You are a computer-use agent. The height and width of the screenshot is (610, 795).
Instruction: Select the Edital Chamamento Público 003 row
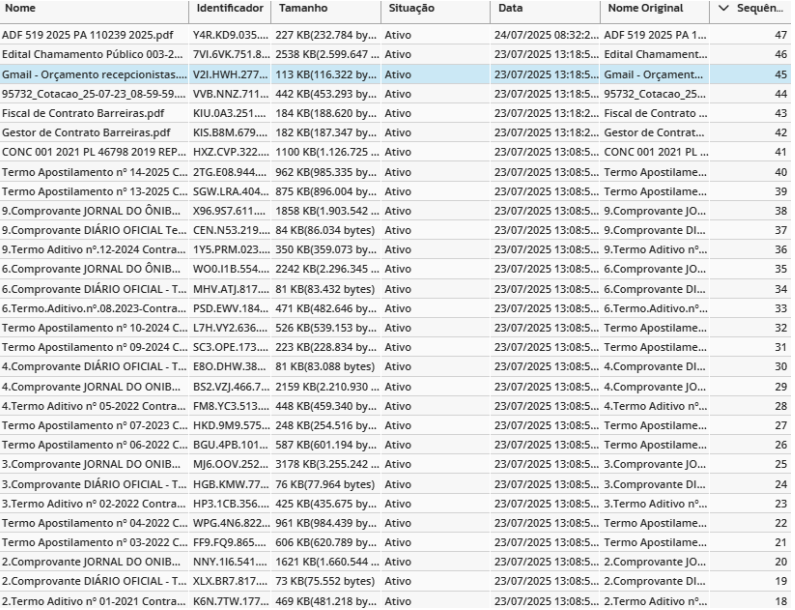point(395,54)
